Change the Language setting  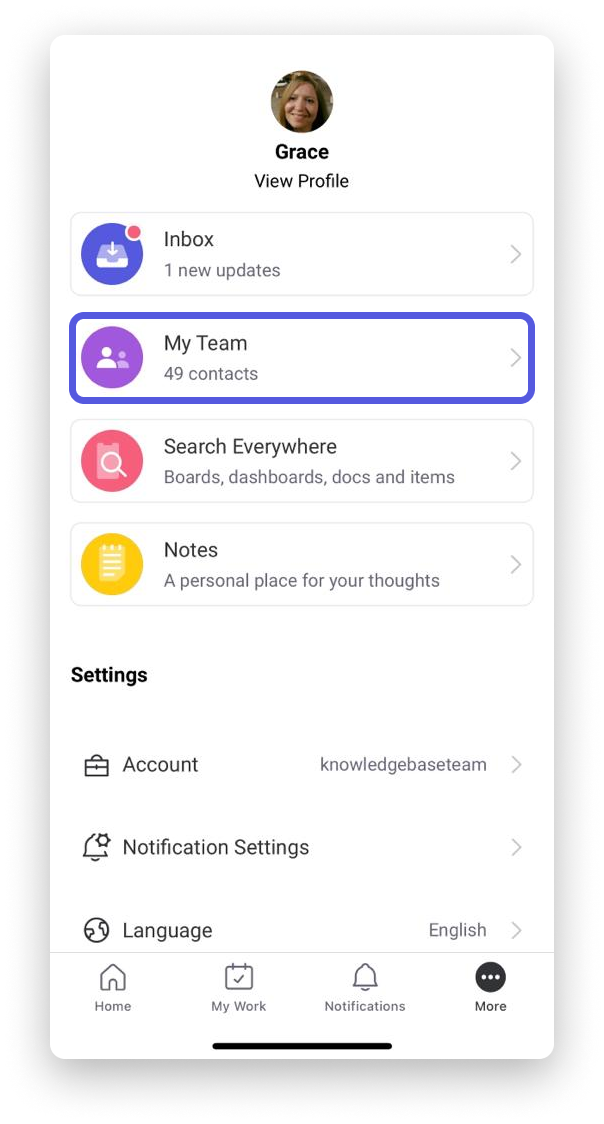302,930
